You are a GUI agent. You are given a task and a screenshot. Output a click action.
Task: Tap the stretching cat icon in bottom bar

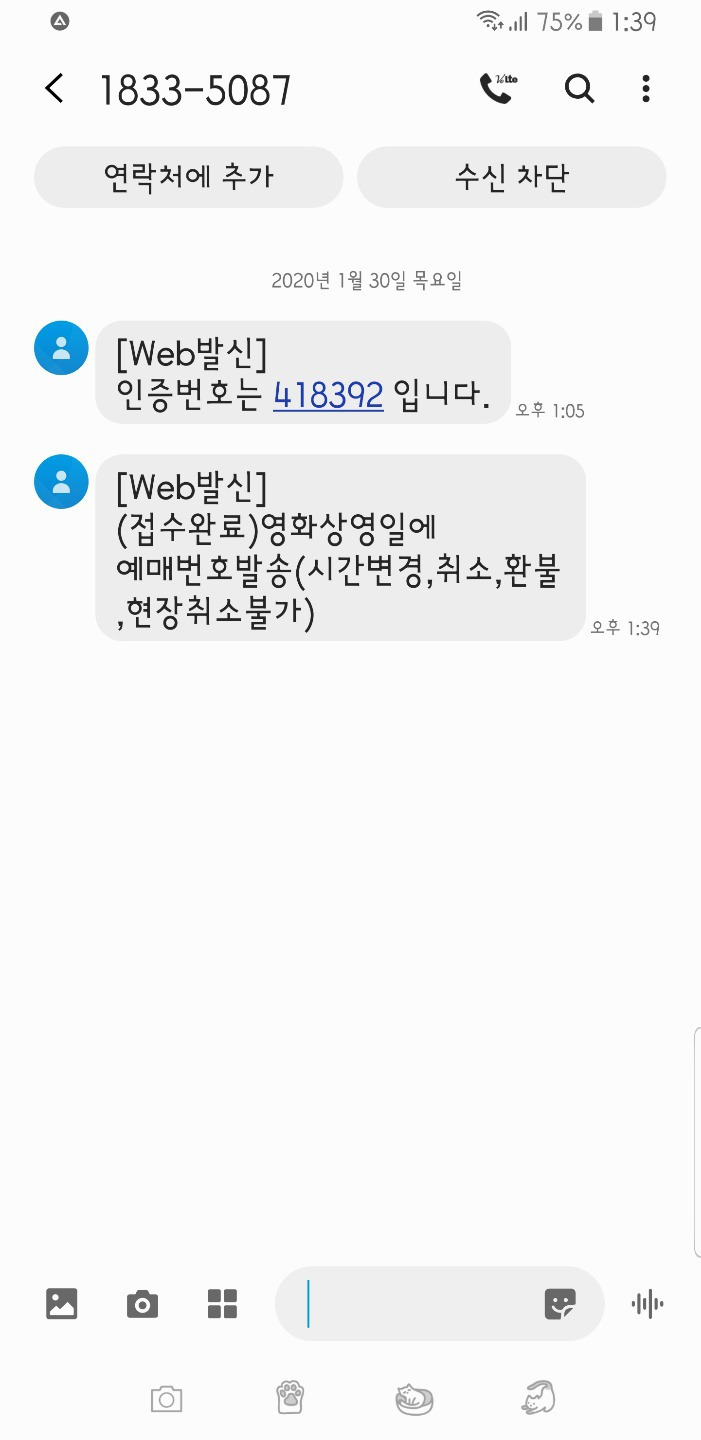[538, 1397]
